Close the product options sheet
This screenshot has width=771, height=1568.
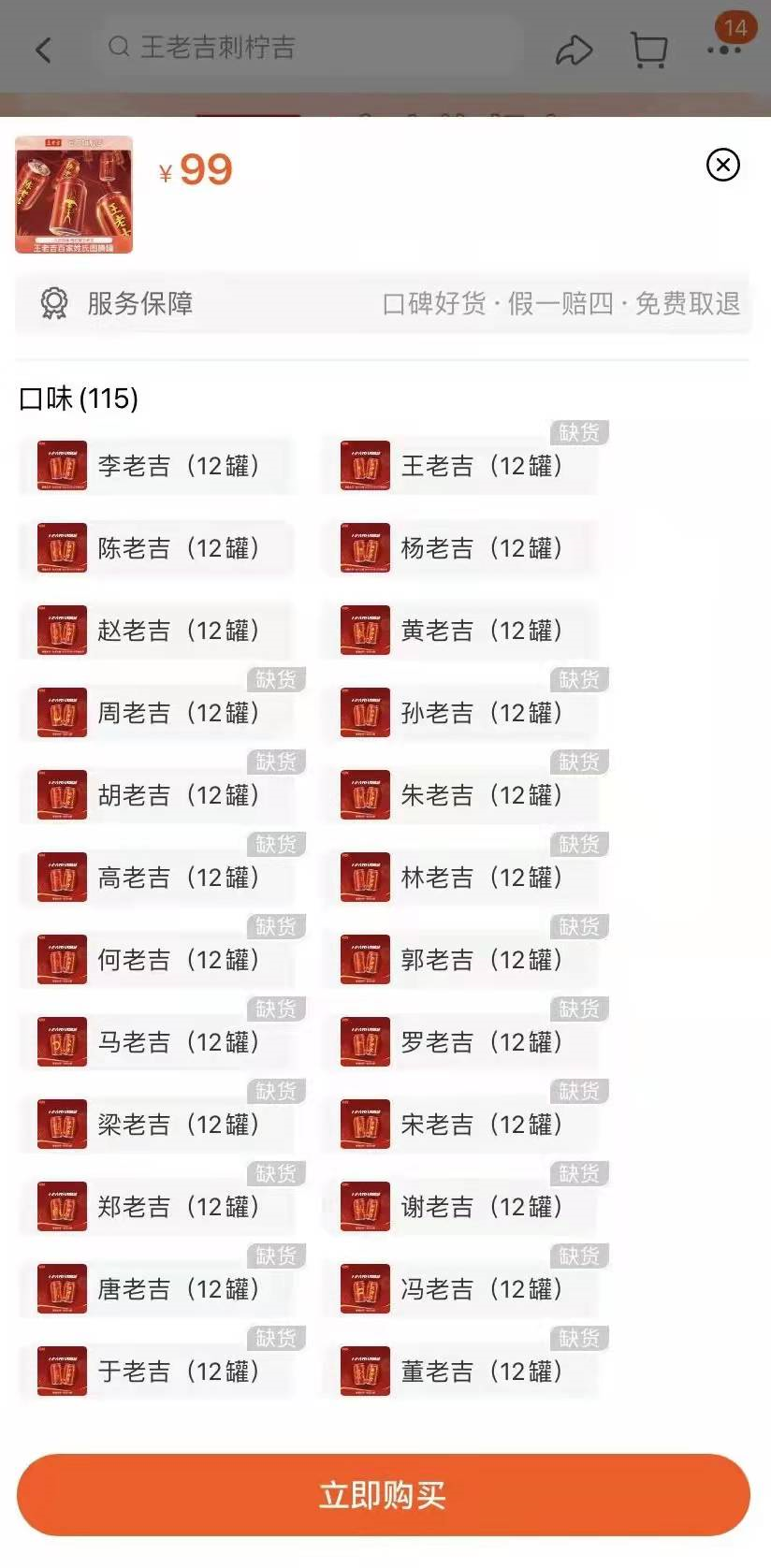click(722, 166)
